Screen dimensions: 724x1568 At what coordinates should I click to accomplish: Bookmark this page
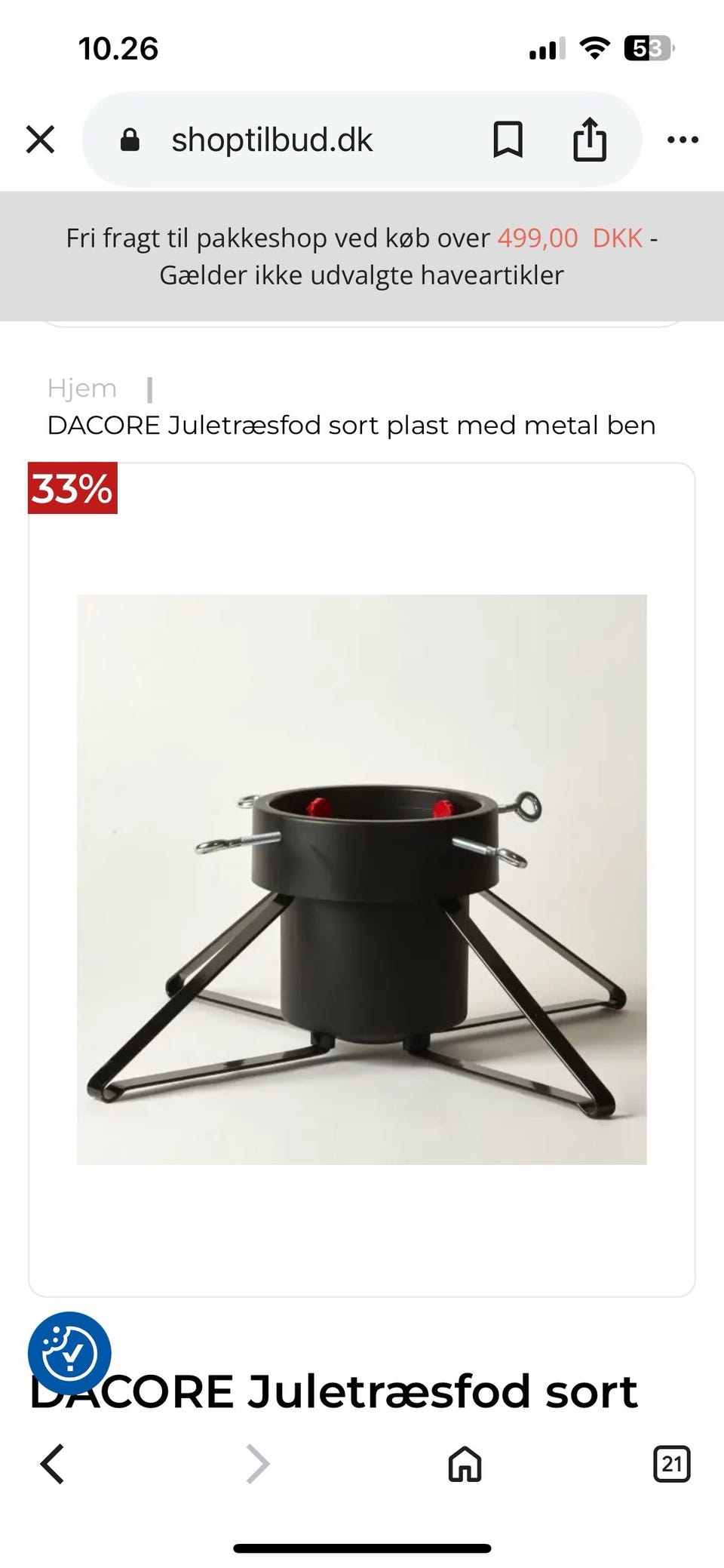pos(508,140)
